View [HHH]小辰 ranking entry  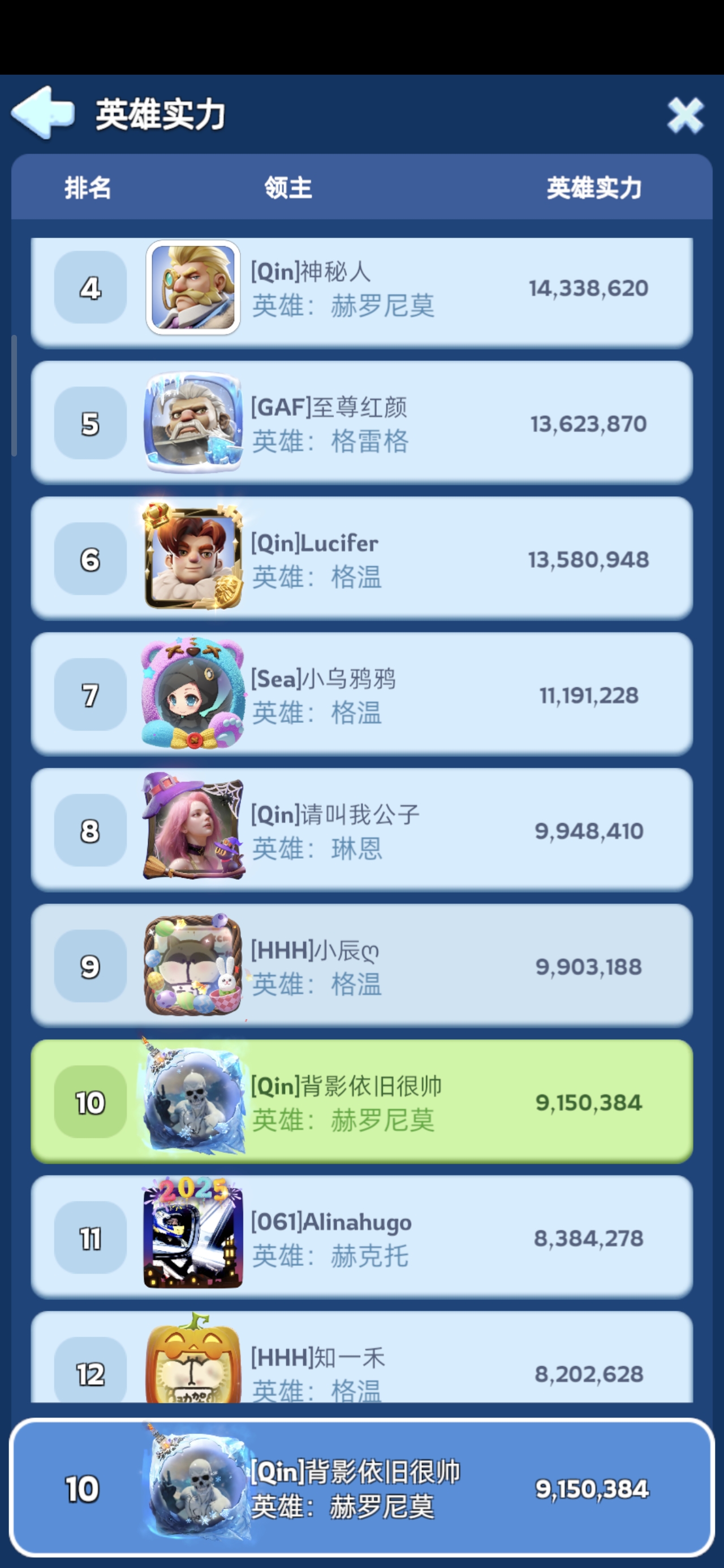coord(361,966)
